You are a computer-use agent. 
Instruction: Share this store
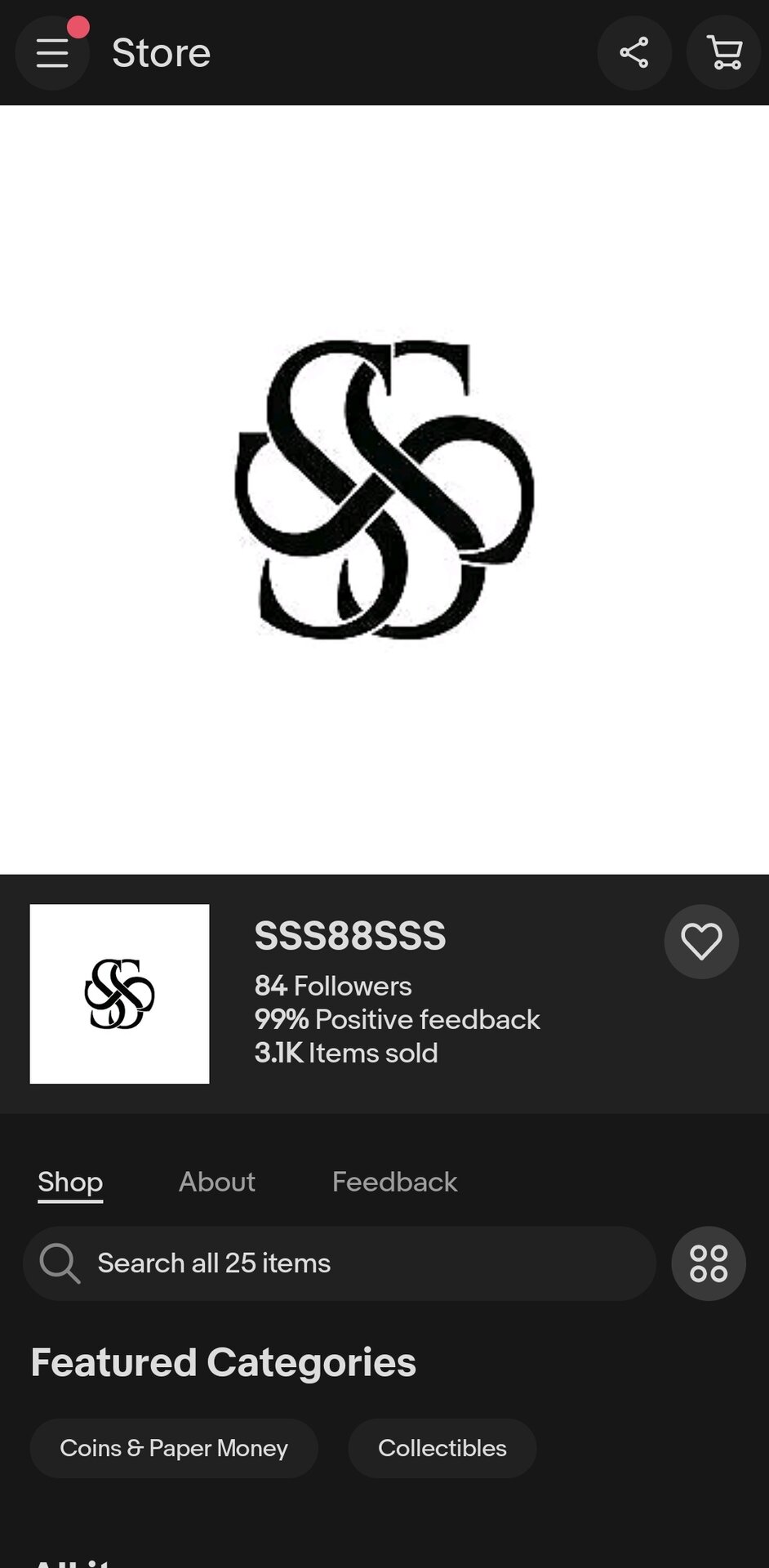click(634, 53)
